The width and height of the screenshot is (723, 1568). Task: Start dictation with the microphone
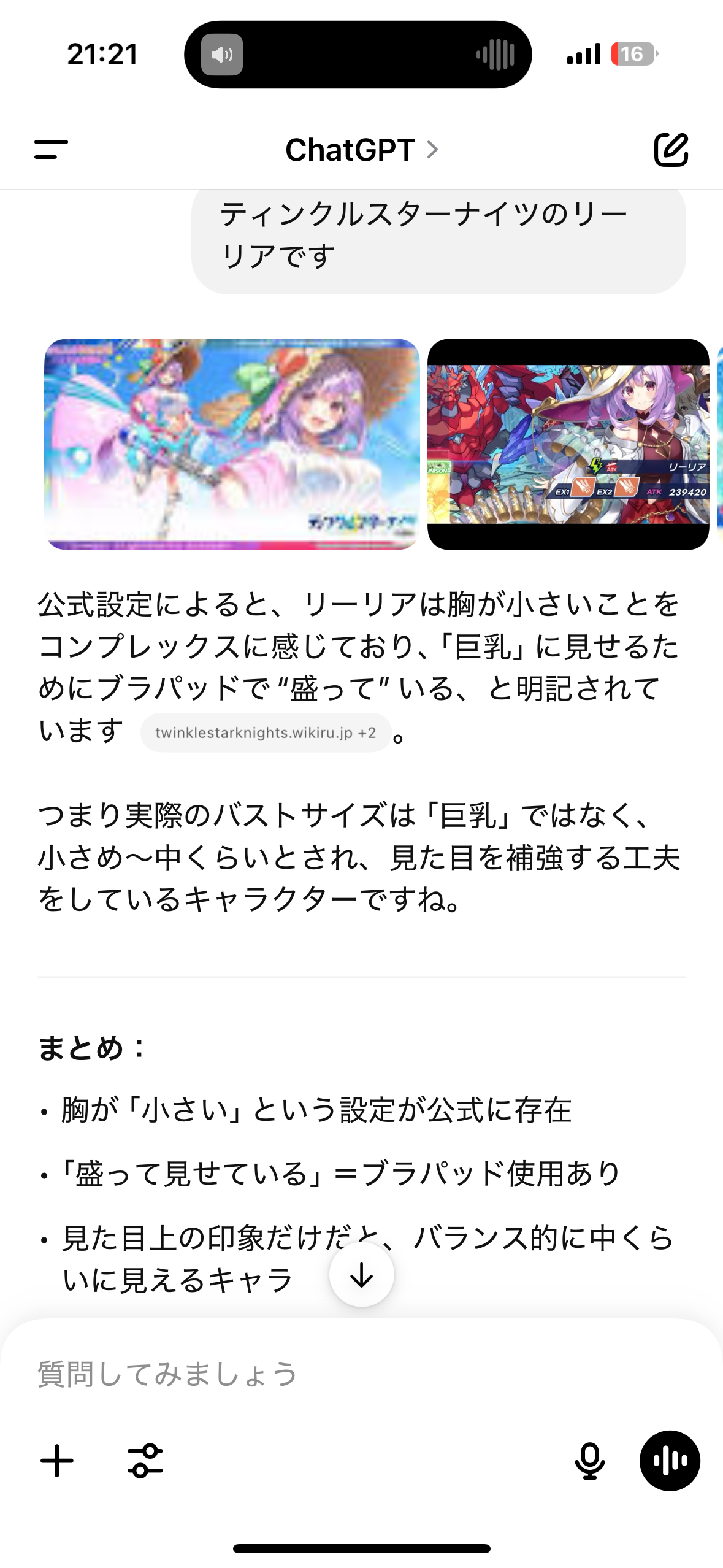pos(589,1461)
